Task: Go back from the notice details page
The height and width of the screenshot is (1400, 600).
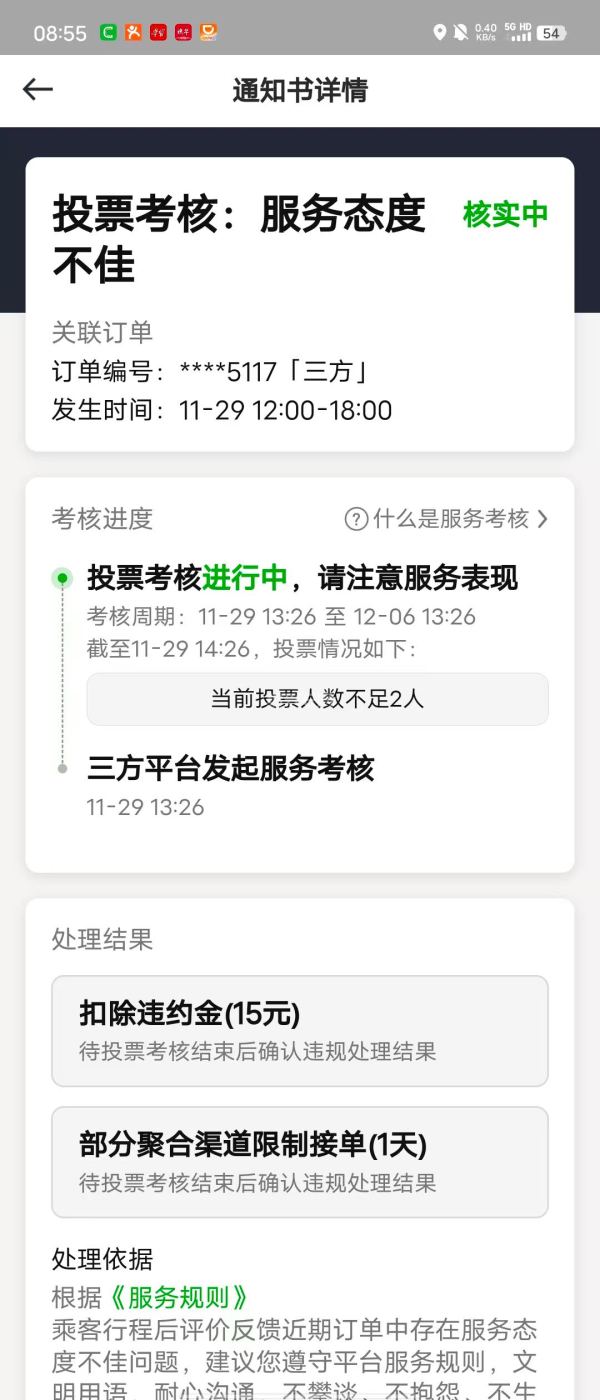Action: point(38,90)
